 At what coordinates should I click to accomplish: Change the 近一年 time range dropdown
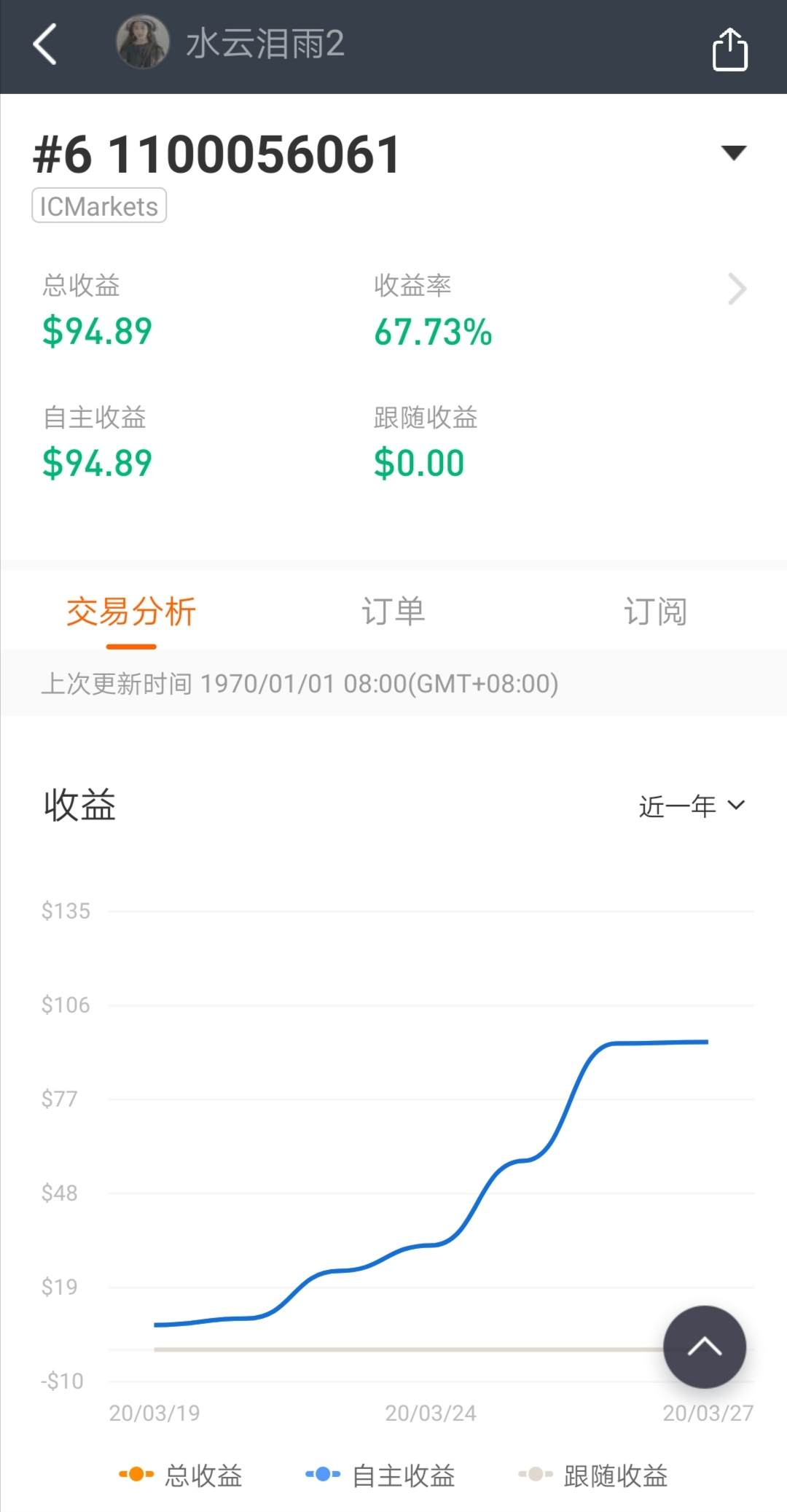692,806
